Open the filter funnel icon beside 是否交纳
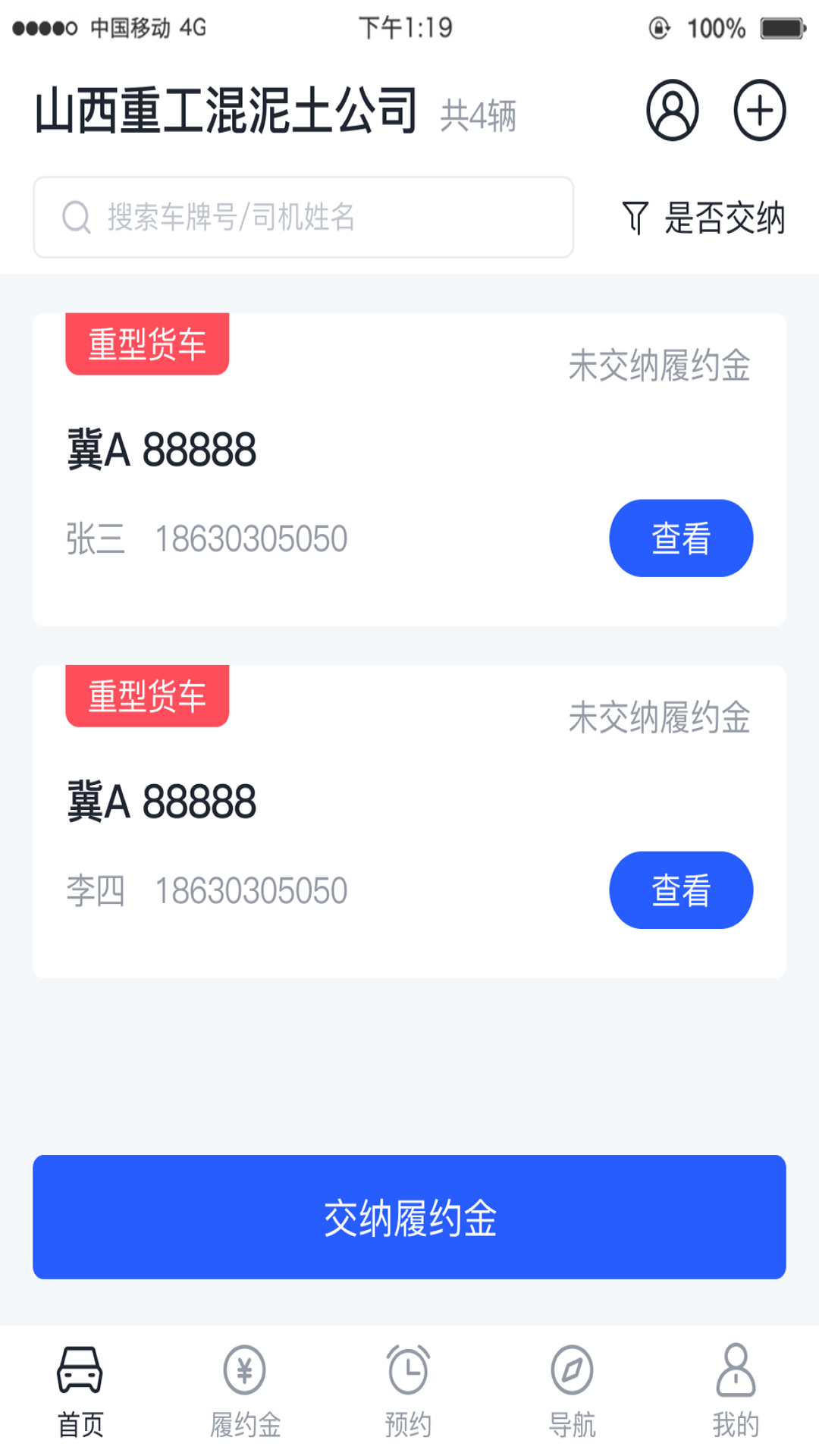The image size is (819, 1456). click(x=635, y=218)
